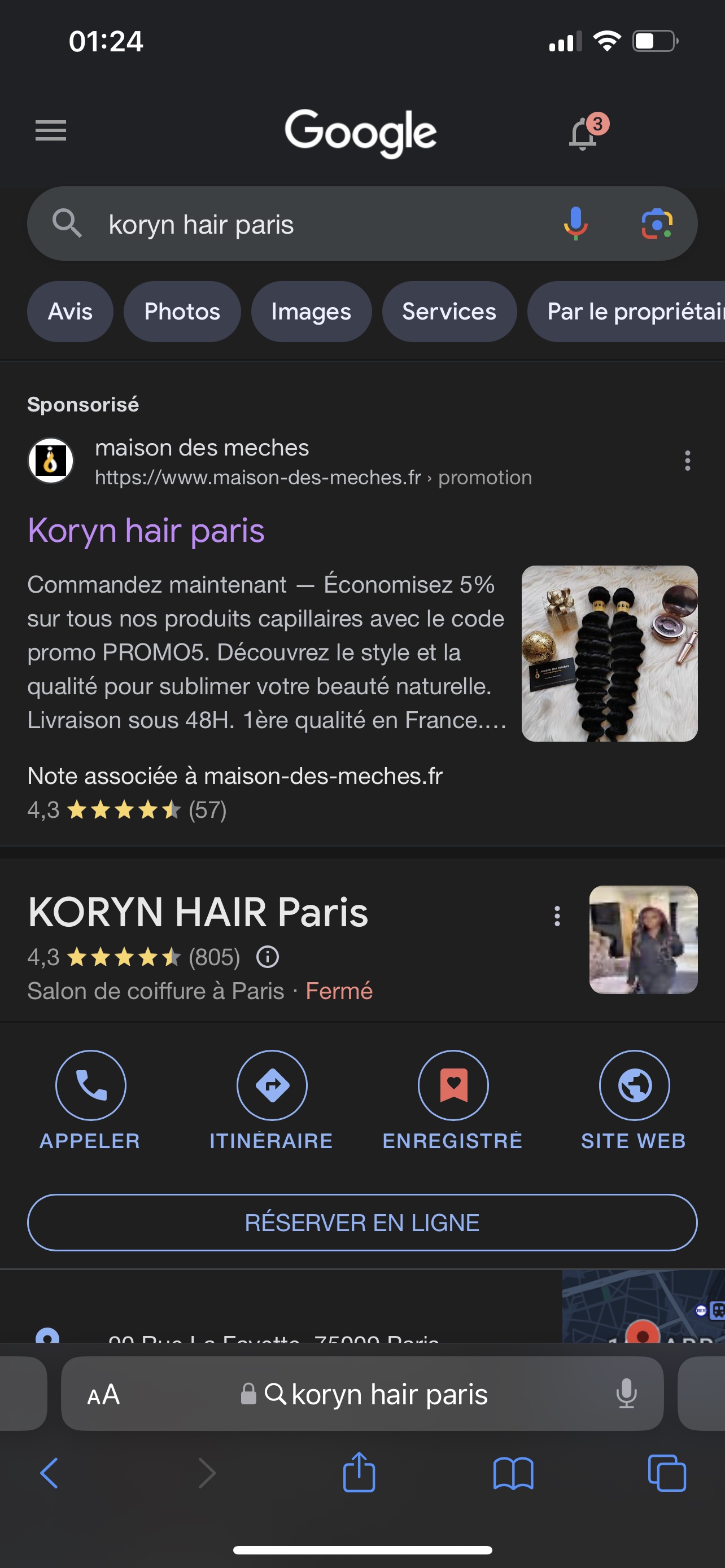
Task: Call the salon with Appeler
Action: point(91,1085)
